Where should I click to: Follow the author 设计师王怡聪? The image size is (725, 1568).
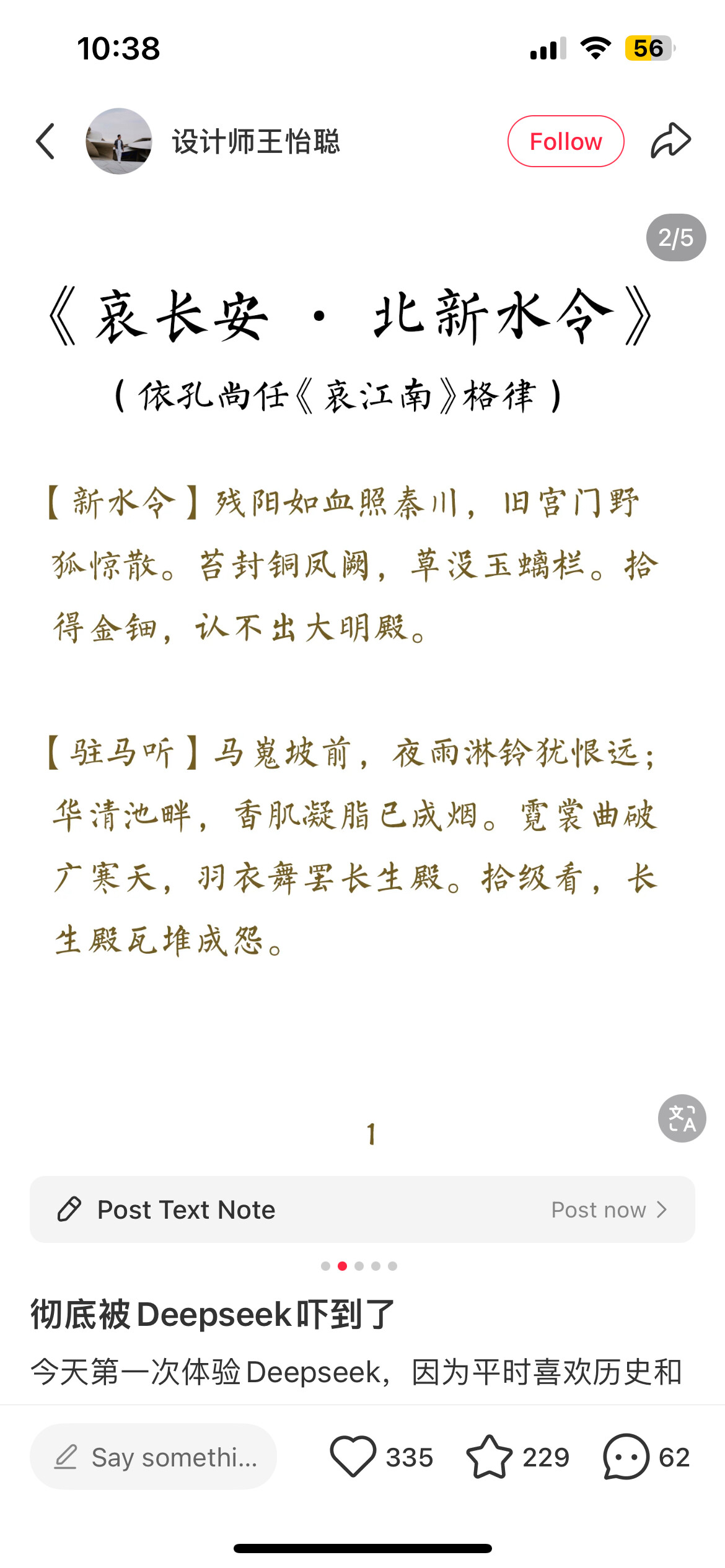[x=565, y=141]
